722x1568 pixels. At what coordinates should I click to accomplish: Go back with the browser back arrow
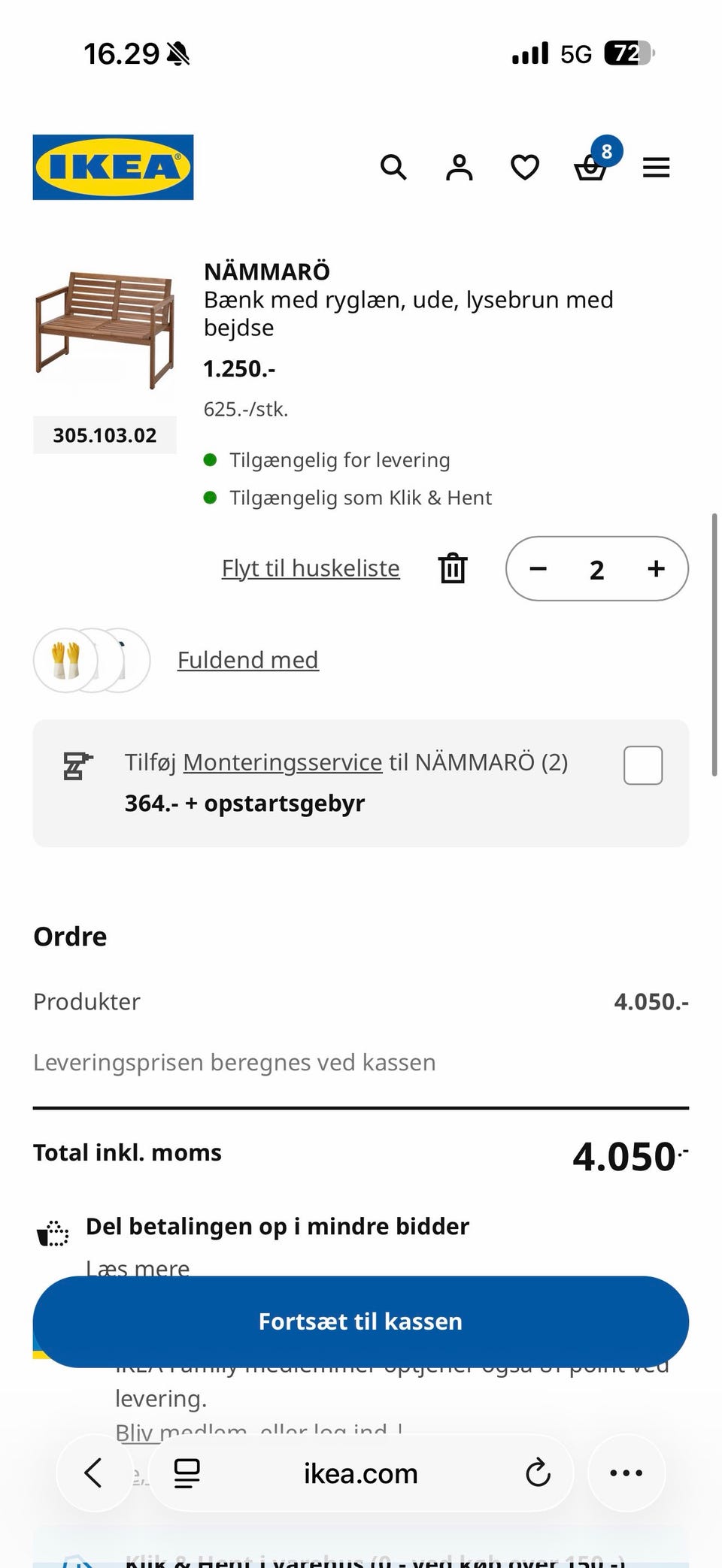[x=93, y=1473]
